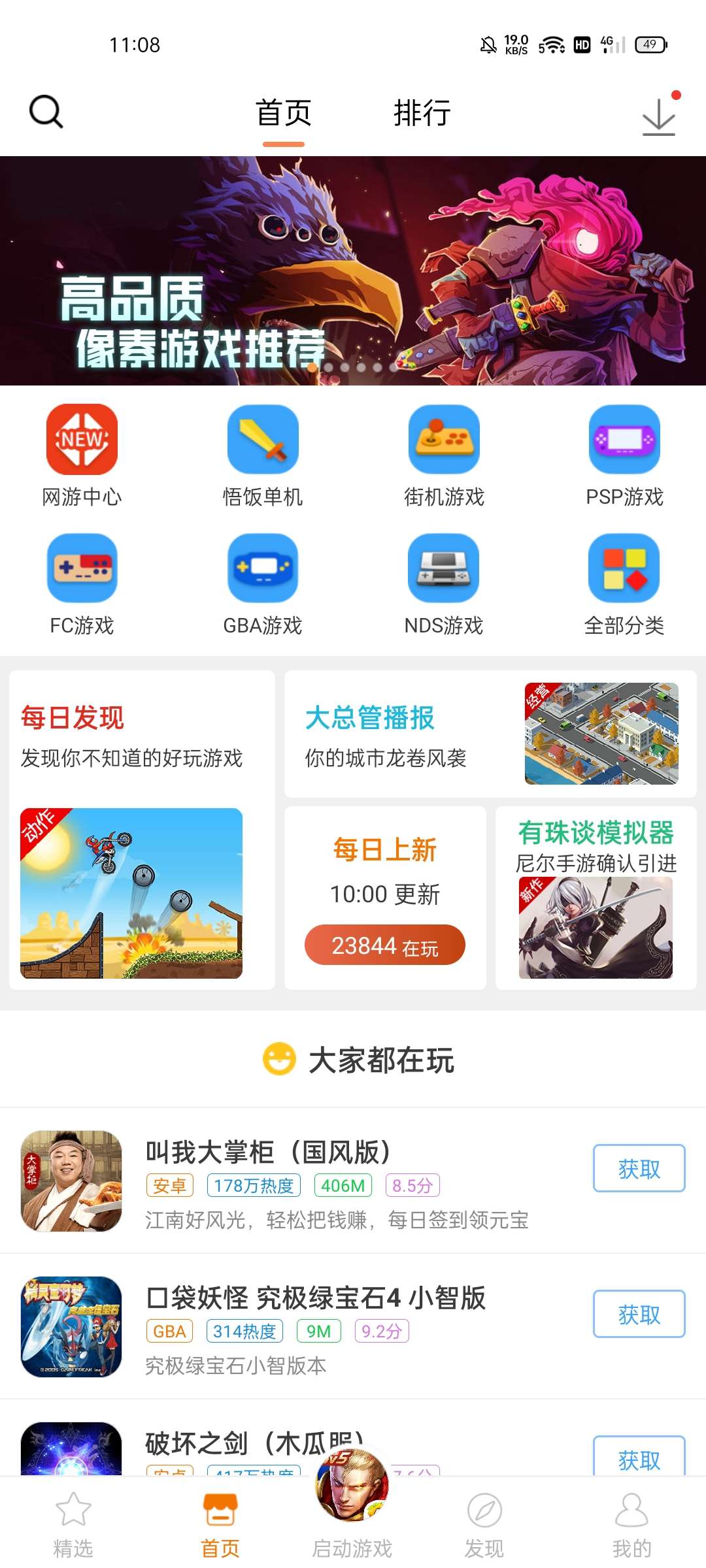Open the 每日发现 card
Image resolution: width=706 pixels, height=1568 pixels.
(x=142, y=830)
